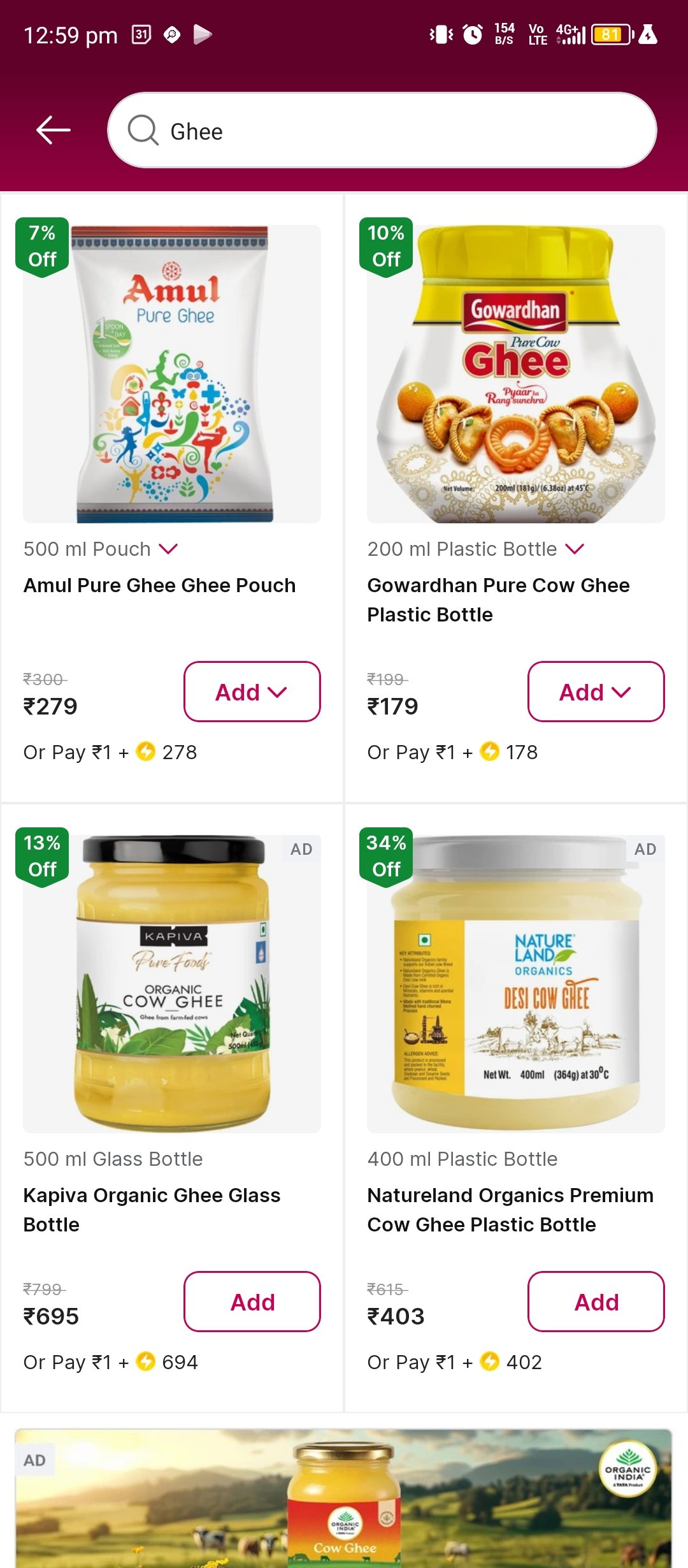
Task: Add Natureland Organics Cow Ghee to cart
Action: (x=596, y=1302)
